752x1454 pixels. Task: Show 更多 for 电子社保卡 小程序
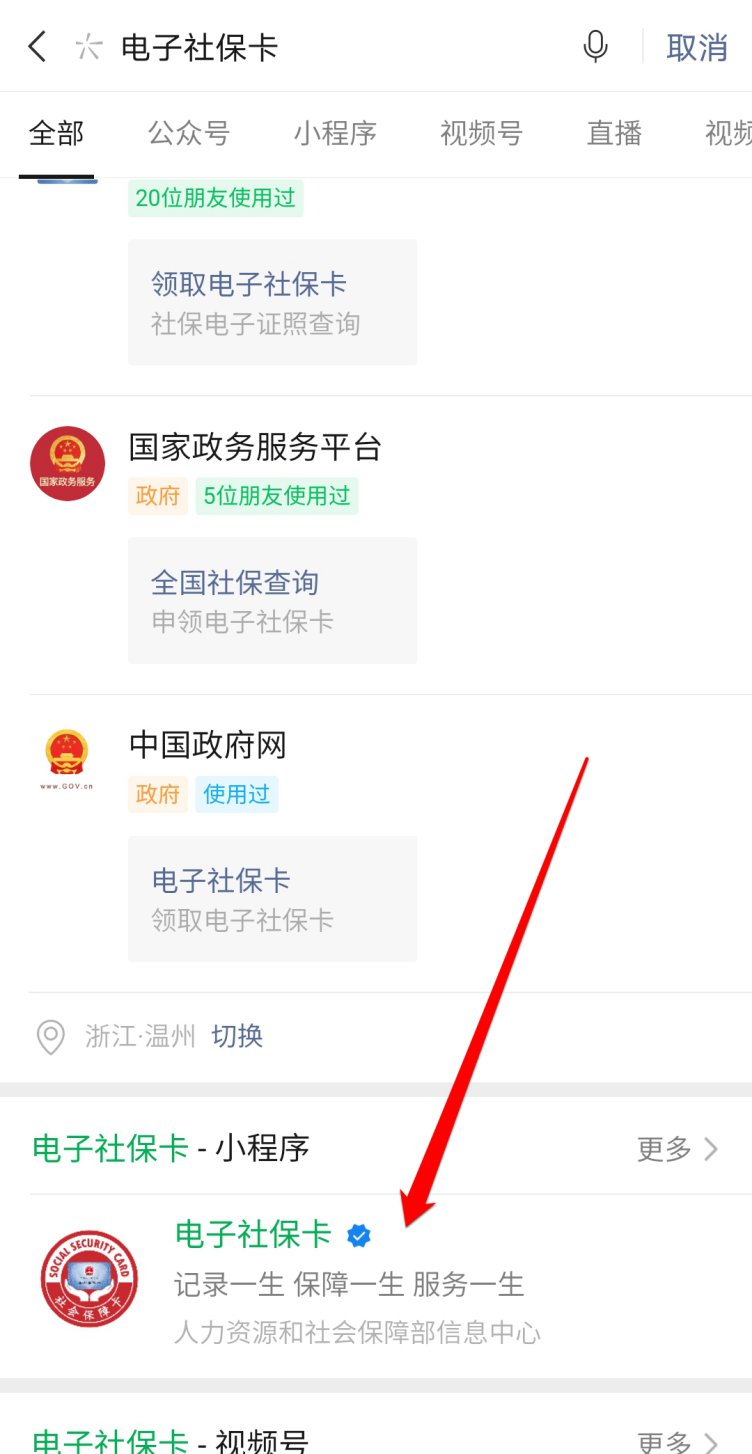point(678,1149)
